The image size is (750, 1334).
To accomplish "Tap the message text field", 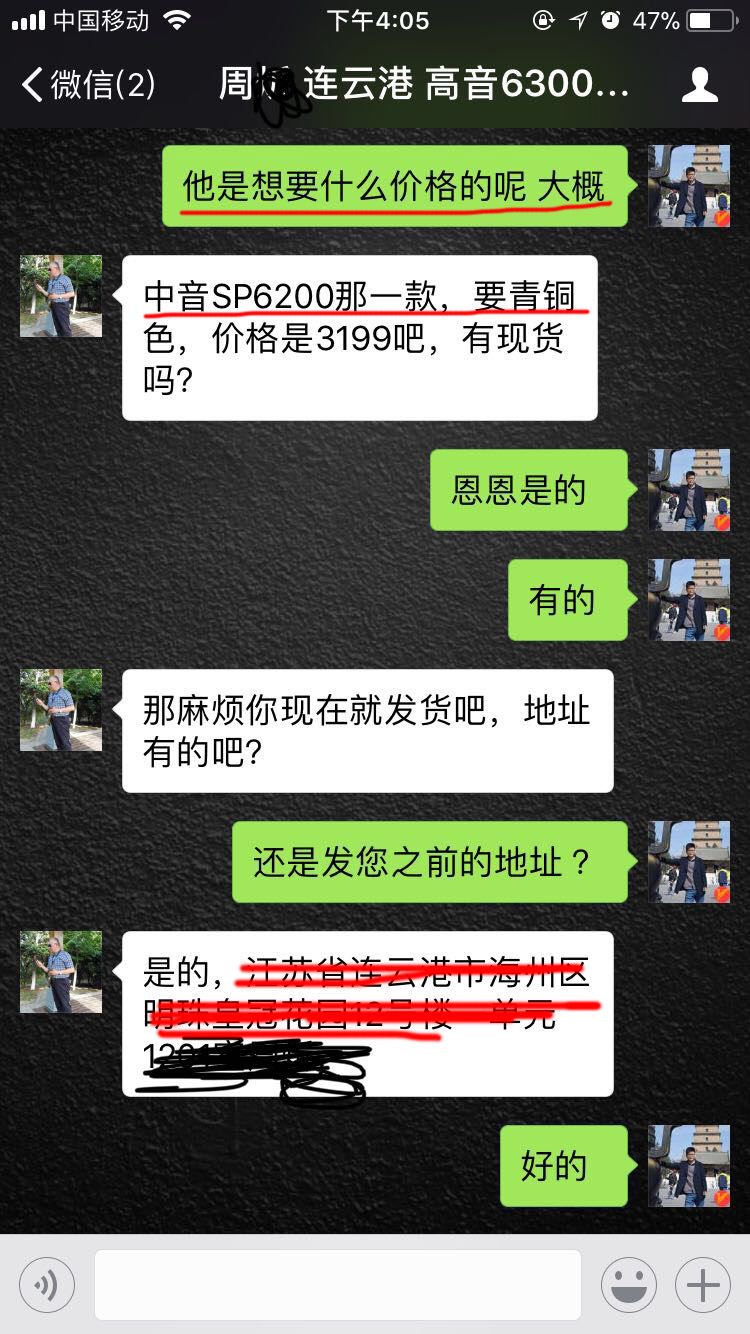I will coord(337,1285).
